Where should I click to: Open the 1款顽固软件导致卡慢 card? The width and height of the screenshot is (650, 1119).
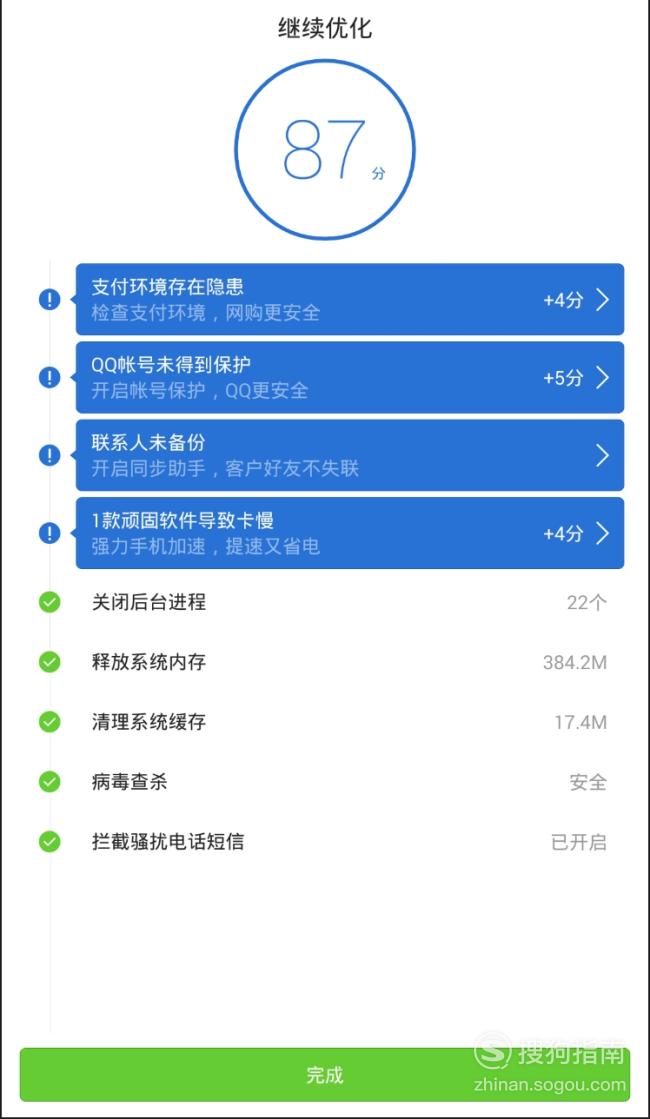pyautogui.click(x=350, y=533)
